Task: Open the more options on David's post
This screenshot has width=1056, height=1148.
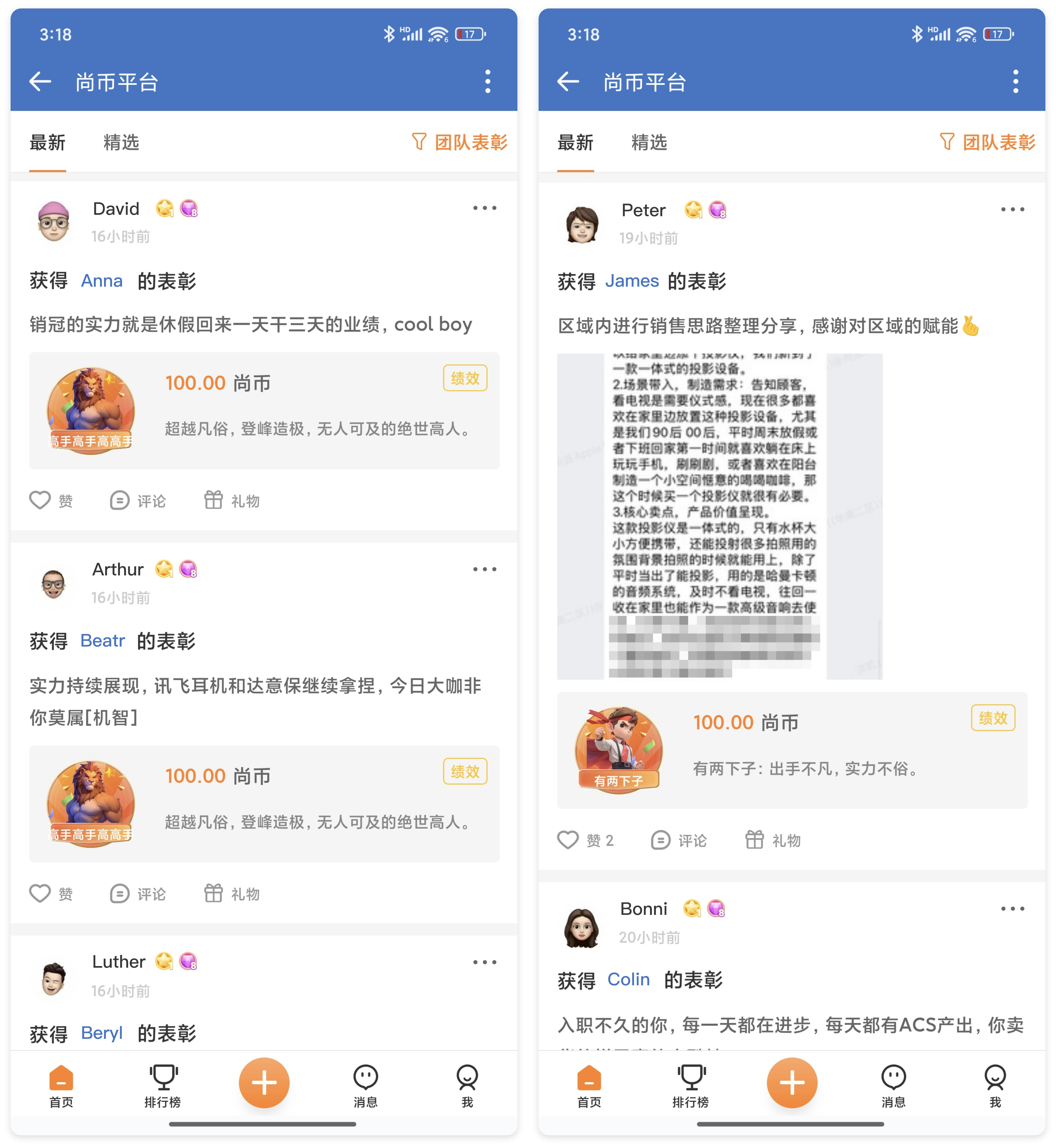Action: (x=485, y=208)
